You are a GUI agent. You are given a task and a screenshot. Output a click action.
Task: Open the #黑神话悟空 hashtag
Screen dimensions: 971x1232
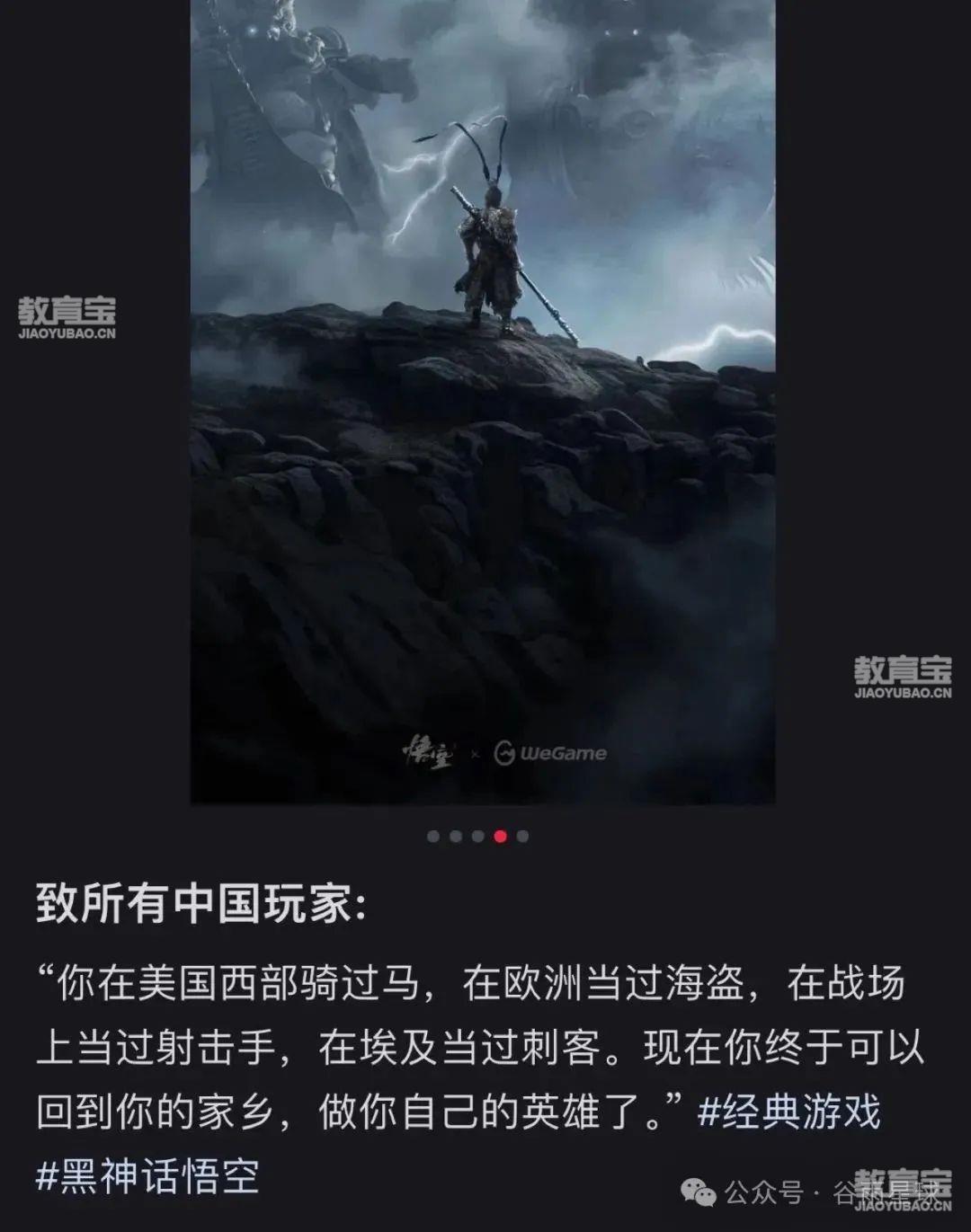coord(148,1176)
